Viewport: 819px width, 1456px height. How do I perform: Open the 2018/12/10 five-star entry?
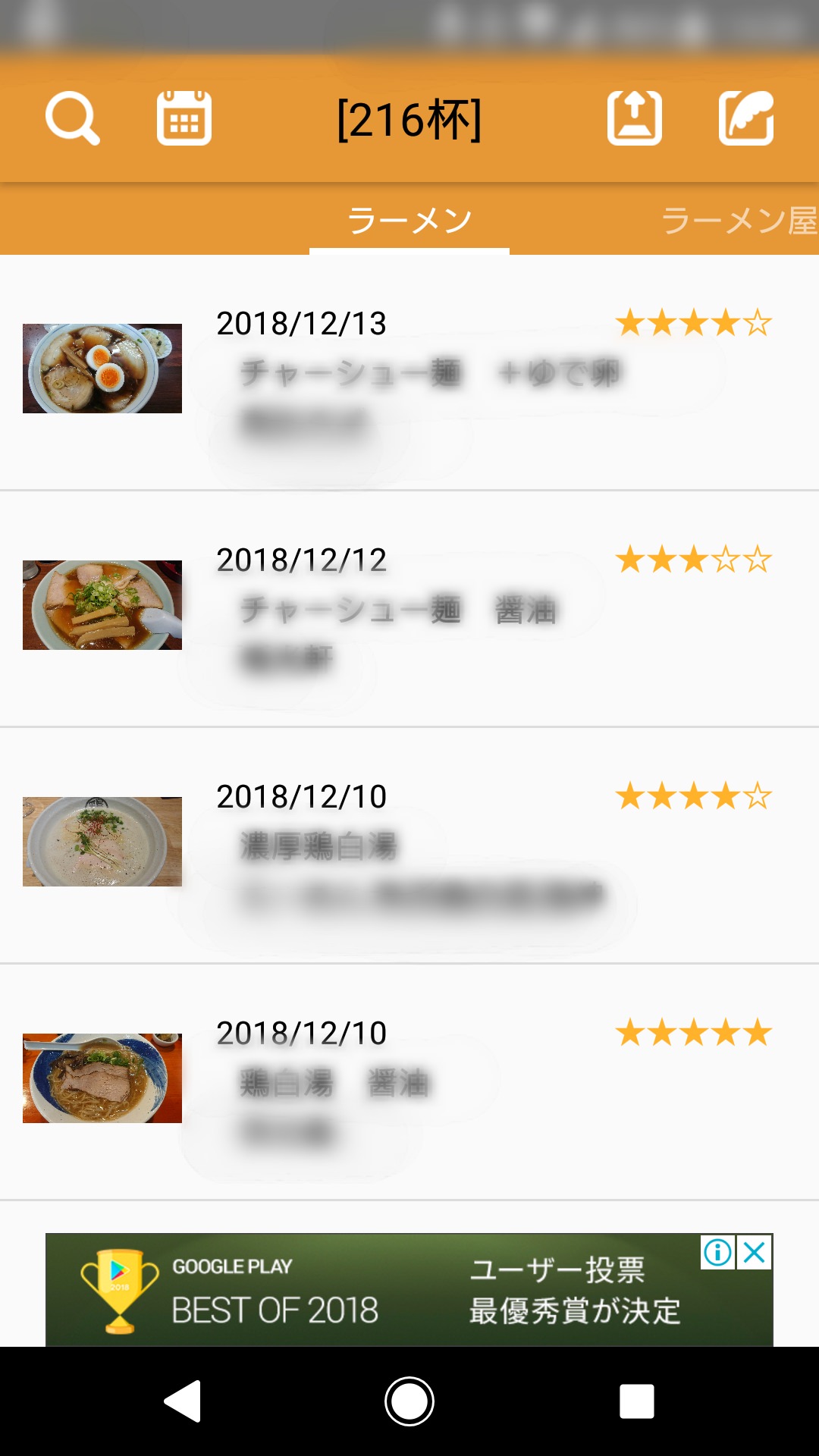(x=409, y=1081)
